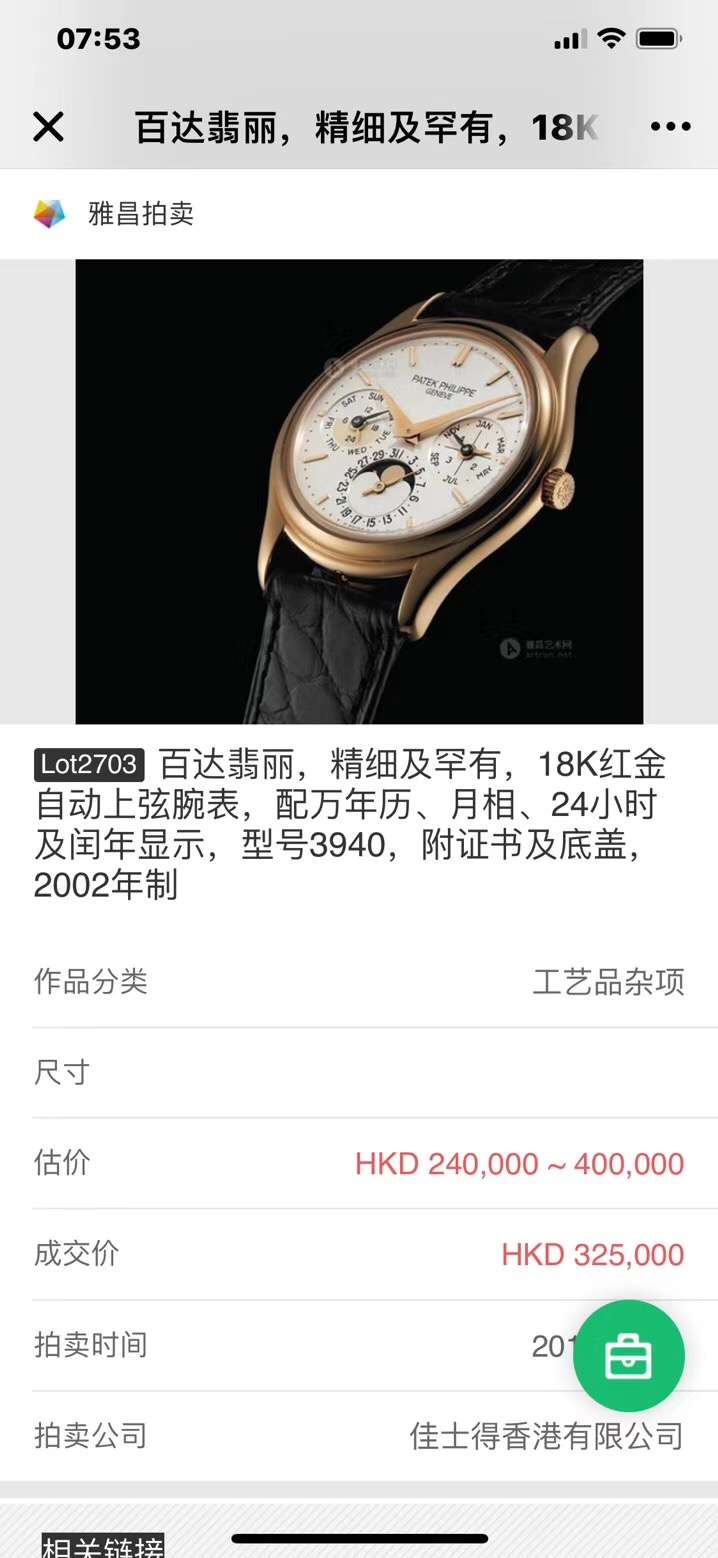
Task: Open the three-dot overflow menu
Action: 670,127
